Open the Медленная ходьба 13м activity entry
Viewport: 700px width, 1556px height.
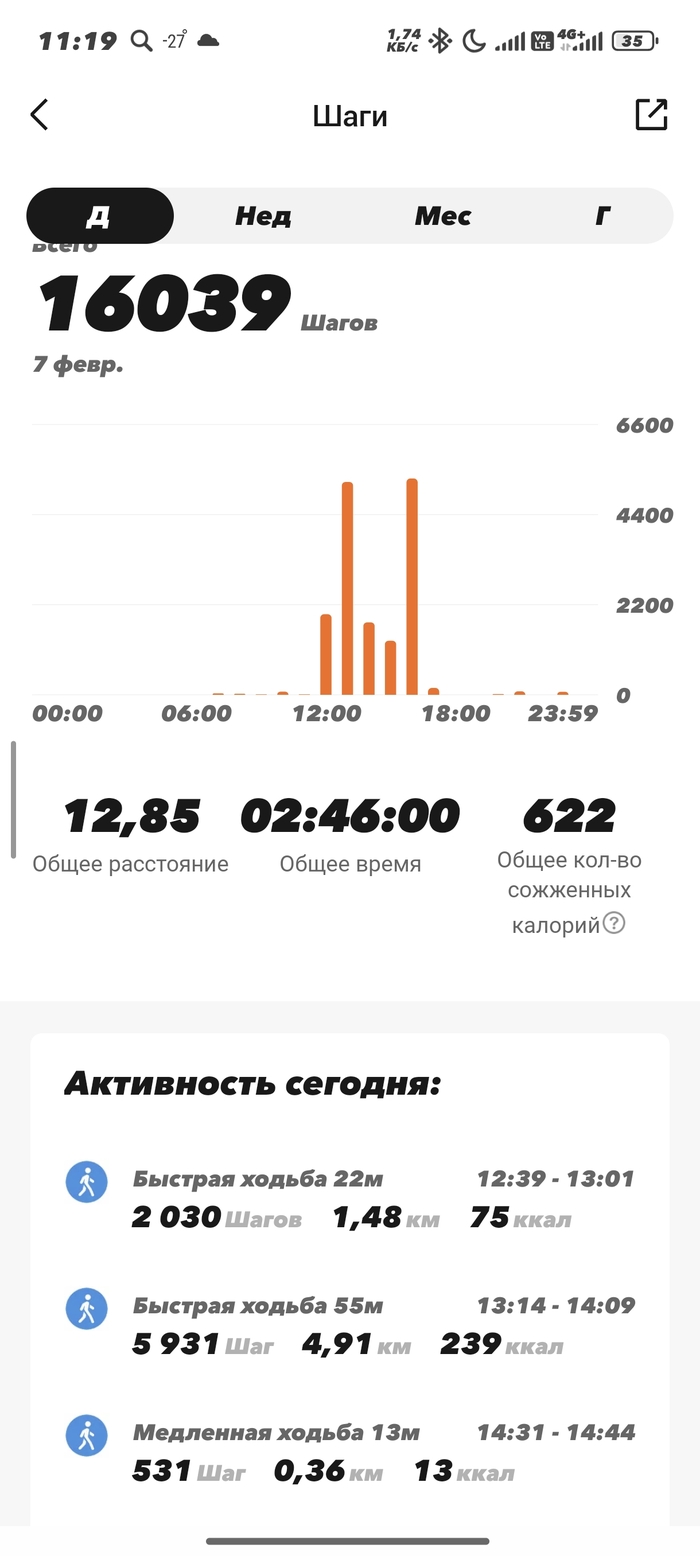click(350, 1452)
